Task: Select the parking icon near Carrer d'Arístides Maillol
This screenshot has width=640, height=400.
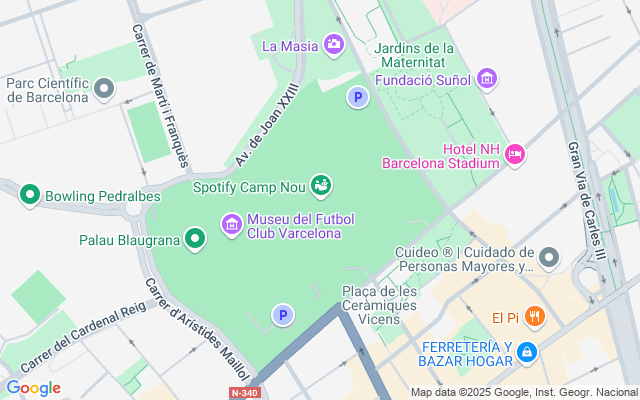Action: click(x=283, y=316)
